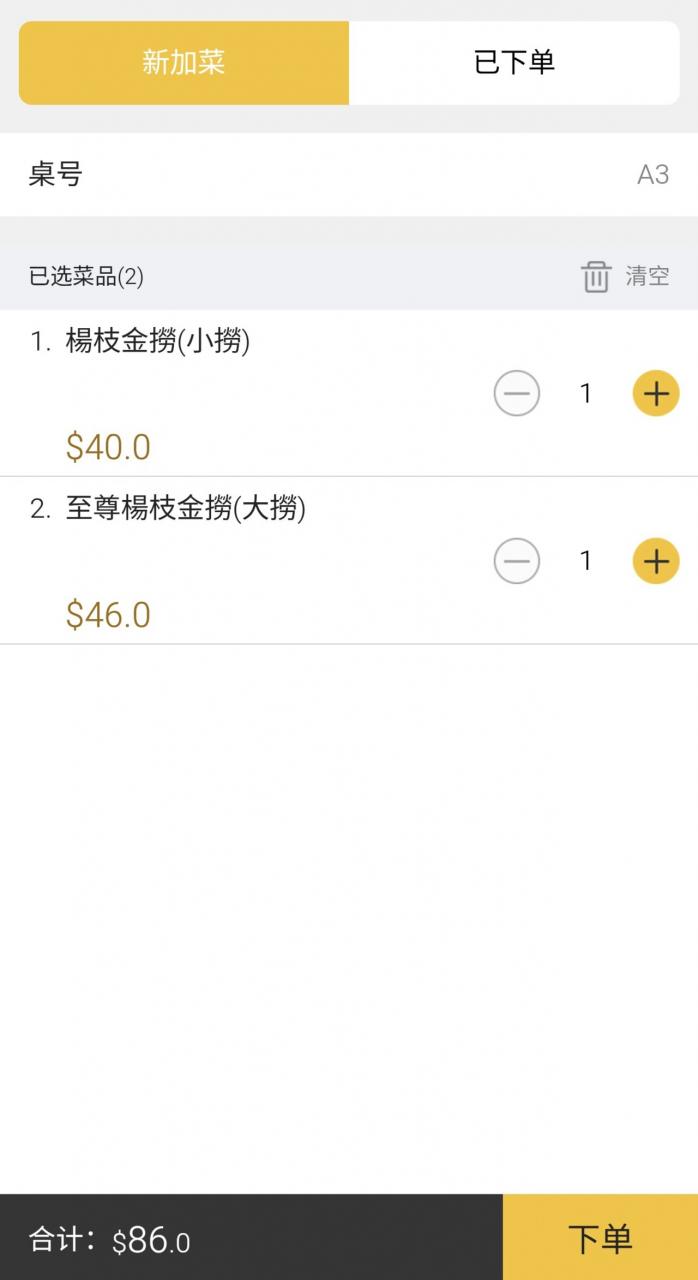Clear all dishes with 清空
Viewport: 698px width, 1280px height.
point(626,276)
